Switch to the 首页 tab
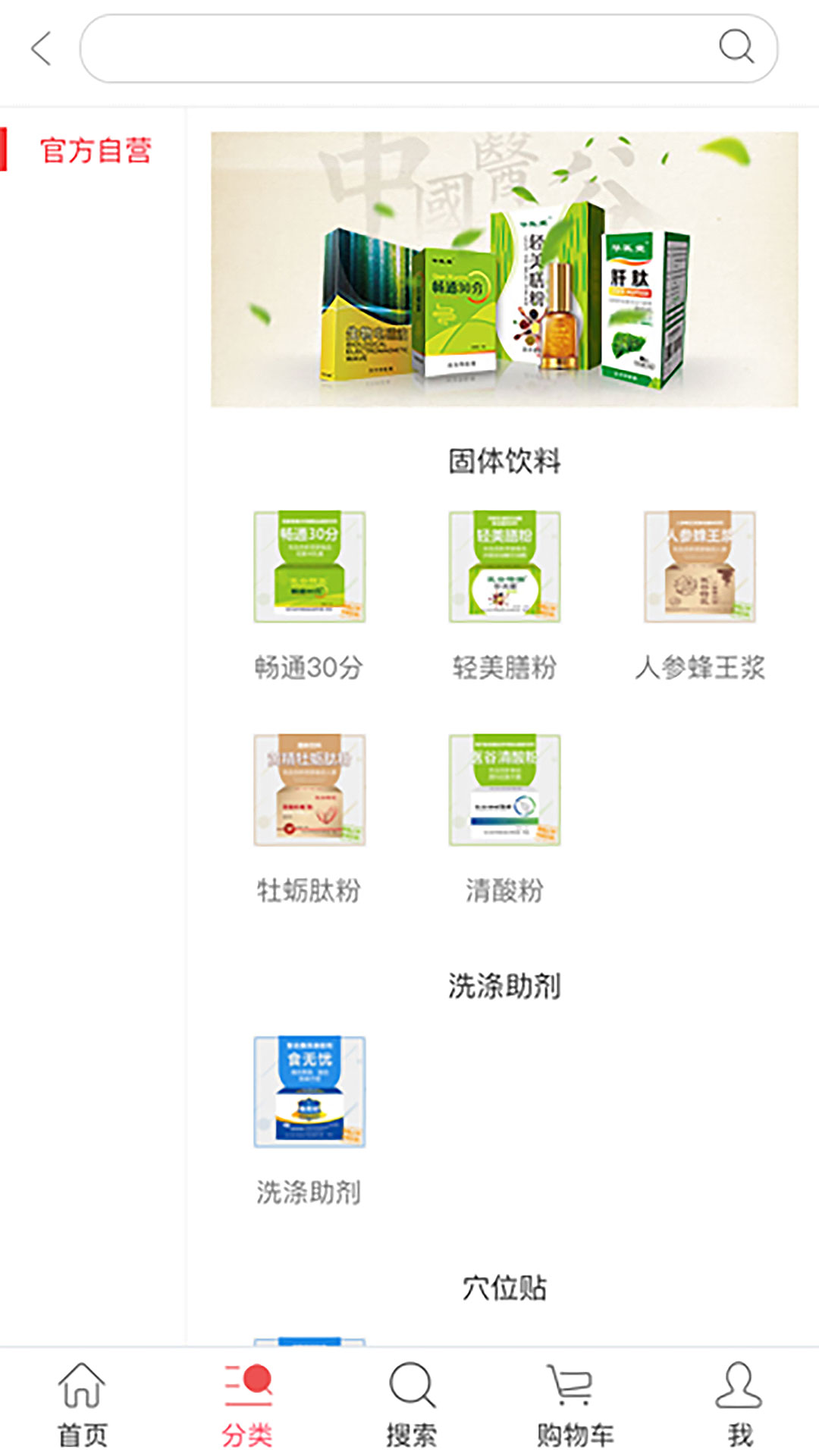This screenshot has height=1456, width=819. tap(82, 1404)
